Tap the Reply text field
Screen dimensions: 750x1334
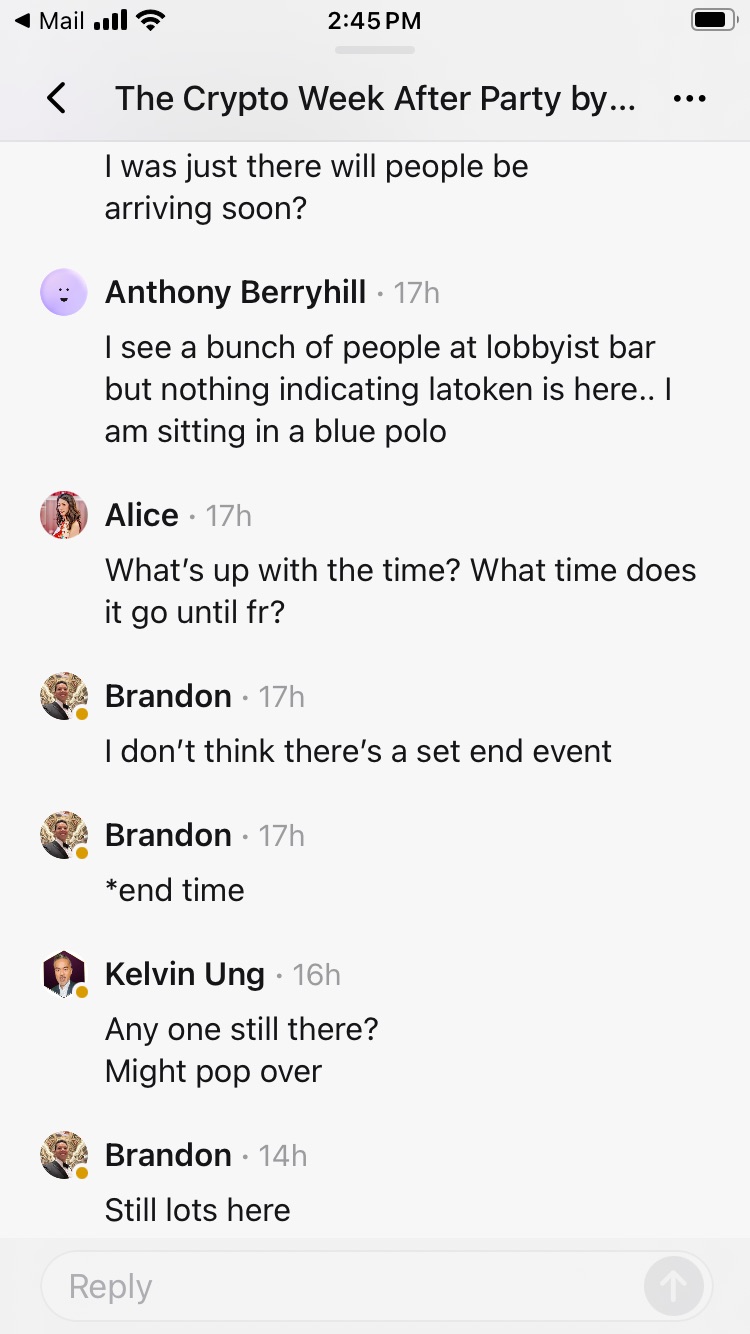(340, 1286)
